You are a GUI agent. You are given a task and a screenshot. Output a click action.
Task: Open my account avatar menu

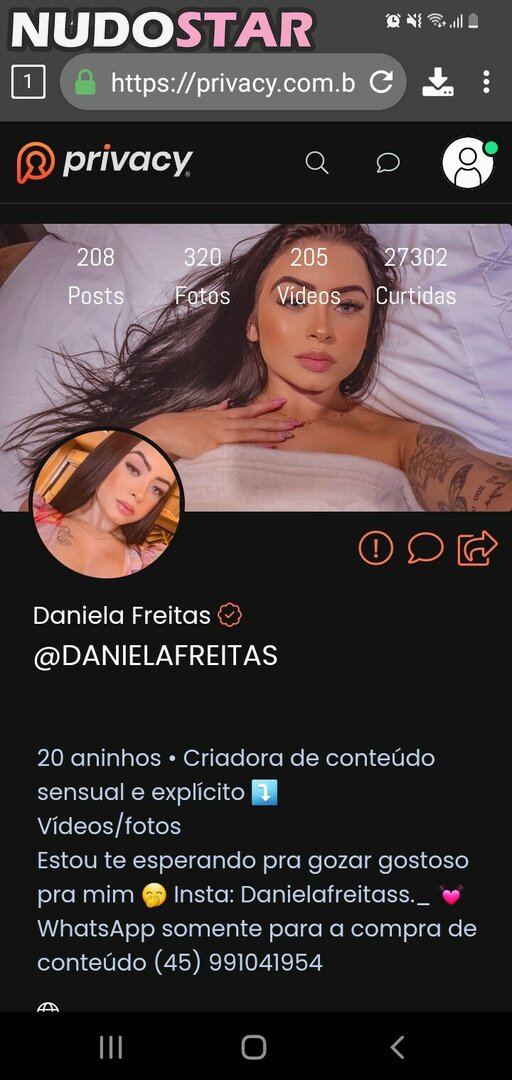pyautogui.click(x=469, y=163)
